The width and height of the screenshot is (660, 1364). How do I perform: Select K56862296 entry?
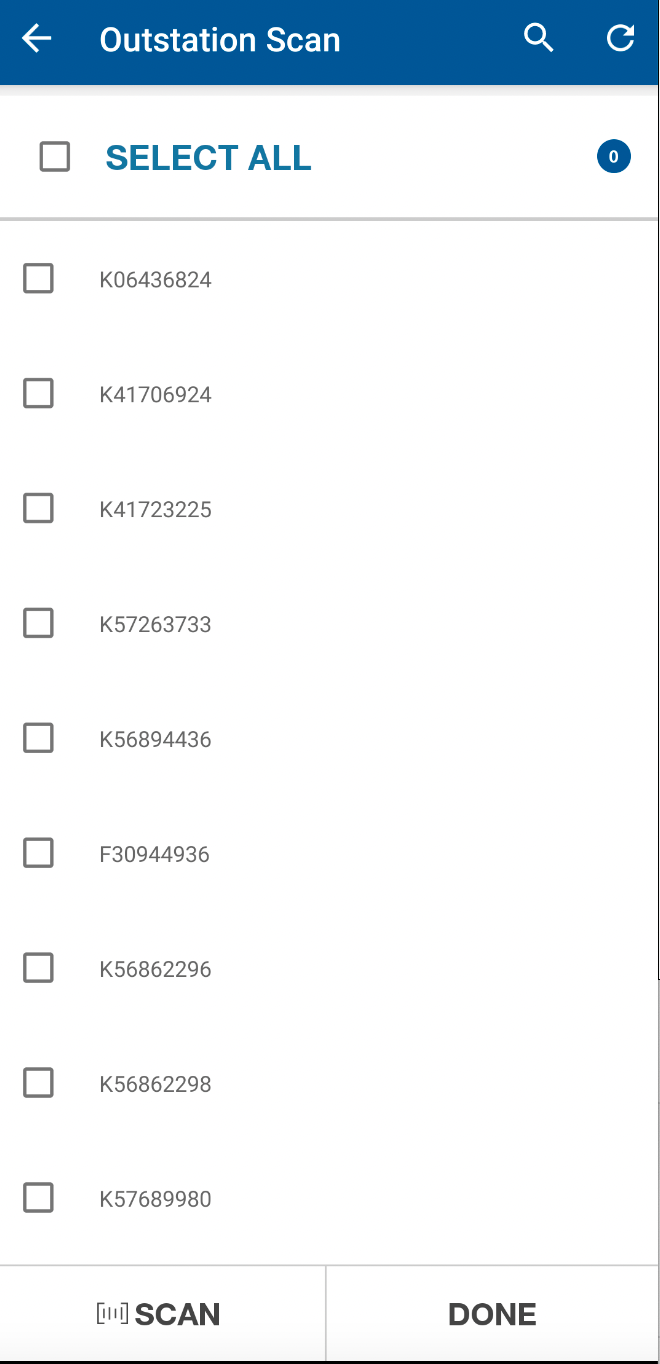[38, 968]
